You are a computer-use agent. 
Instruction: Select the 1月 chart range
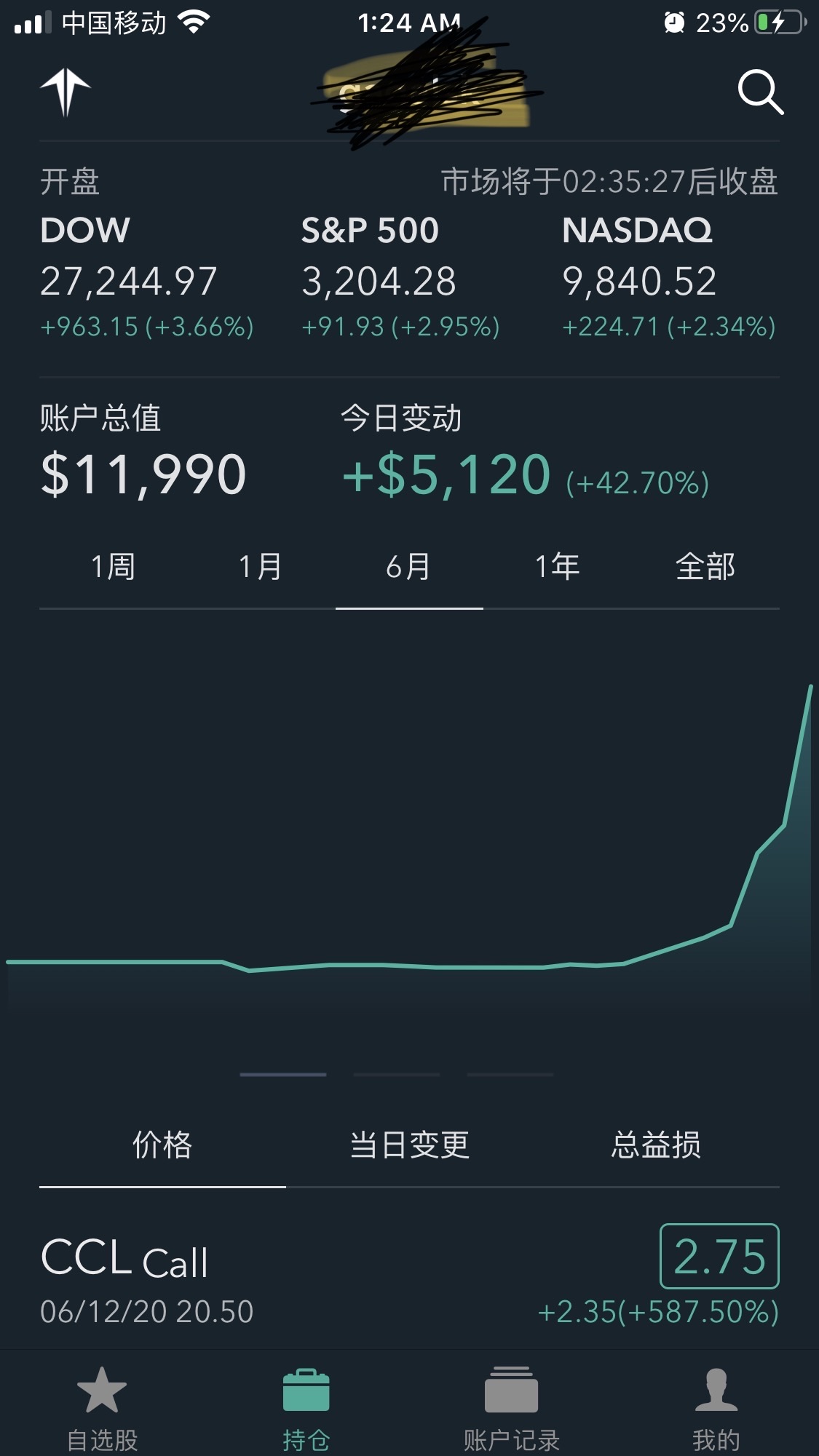[261, 567]
